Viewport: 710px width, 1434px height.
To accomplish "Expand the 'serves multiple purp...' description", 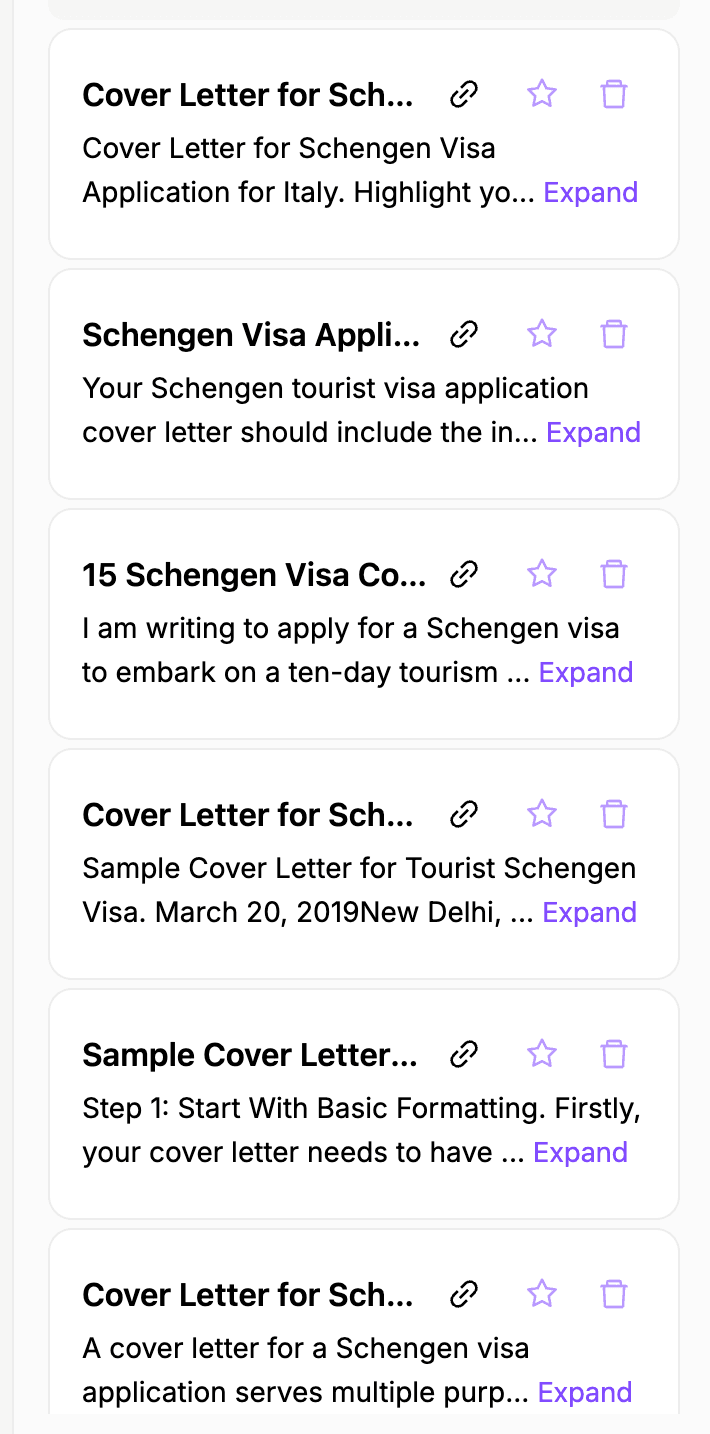I will [585, 1392].
